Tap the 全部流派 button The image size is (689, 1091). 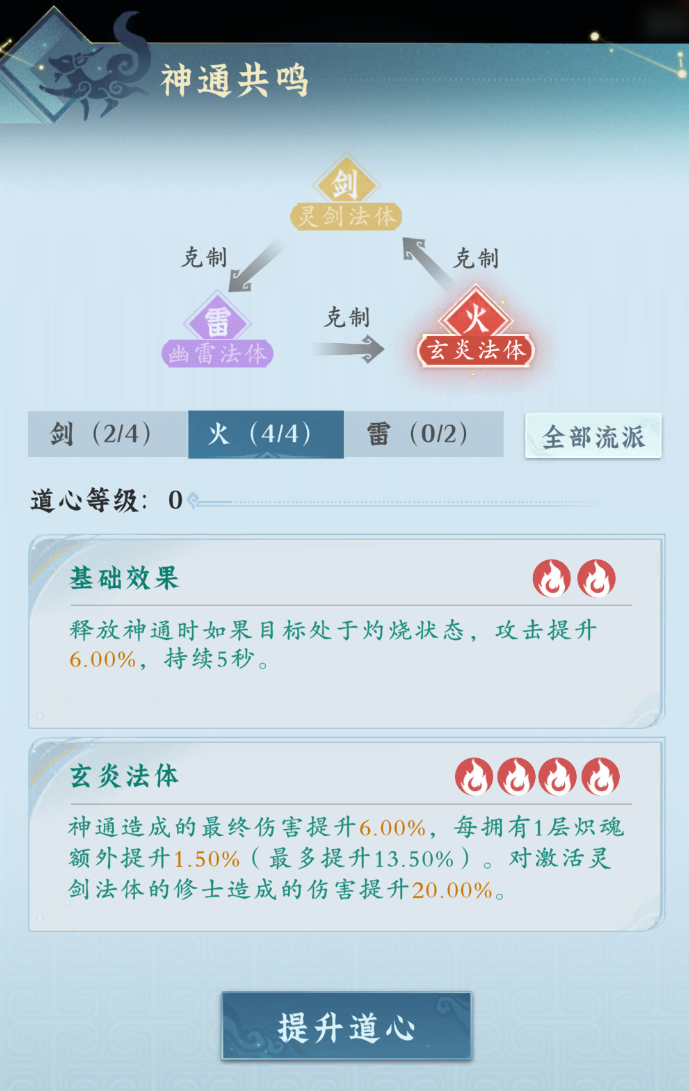(x=593, y=437)
